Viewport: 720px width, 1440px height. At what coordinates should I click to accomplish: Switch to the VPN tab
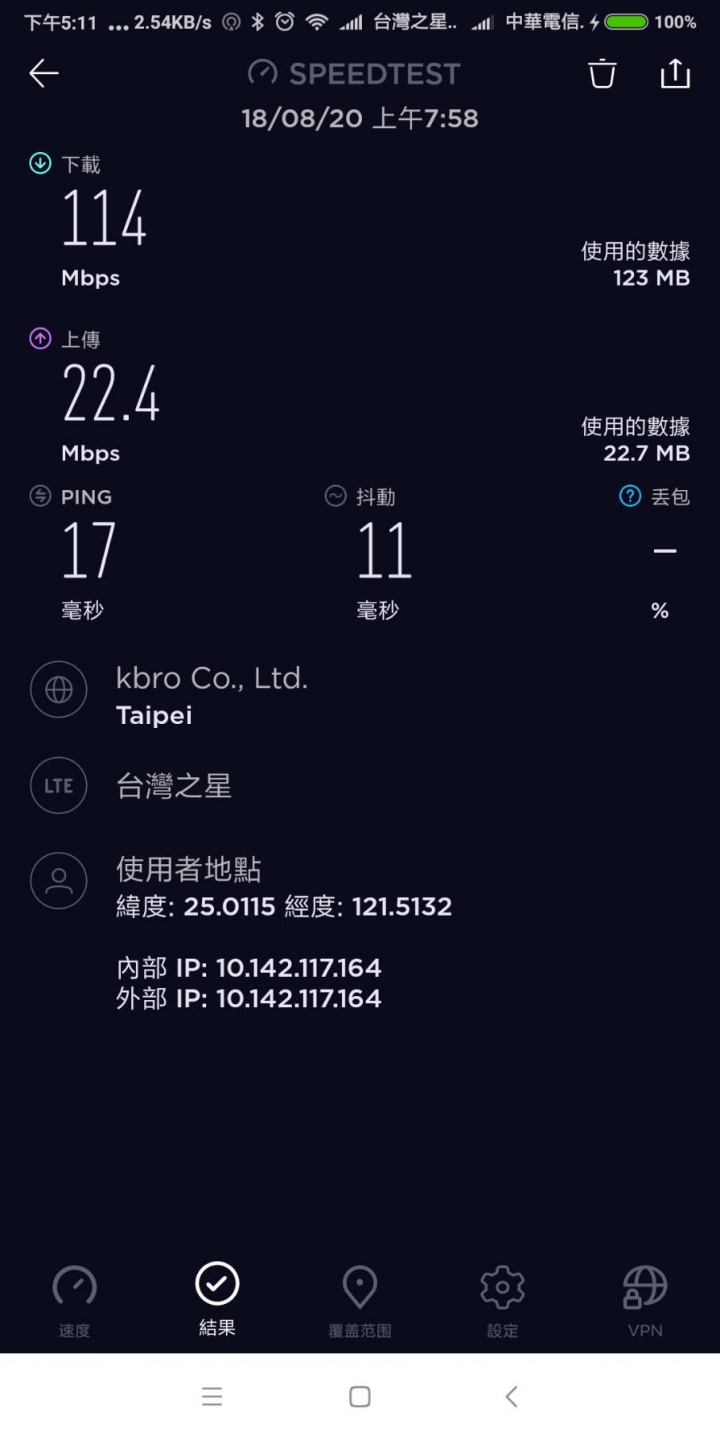[x=645, y=1301]
